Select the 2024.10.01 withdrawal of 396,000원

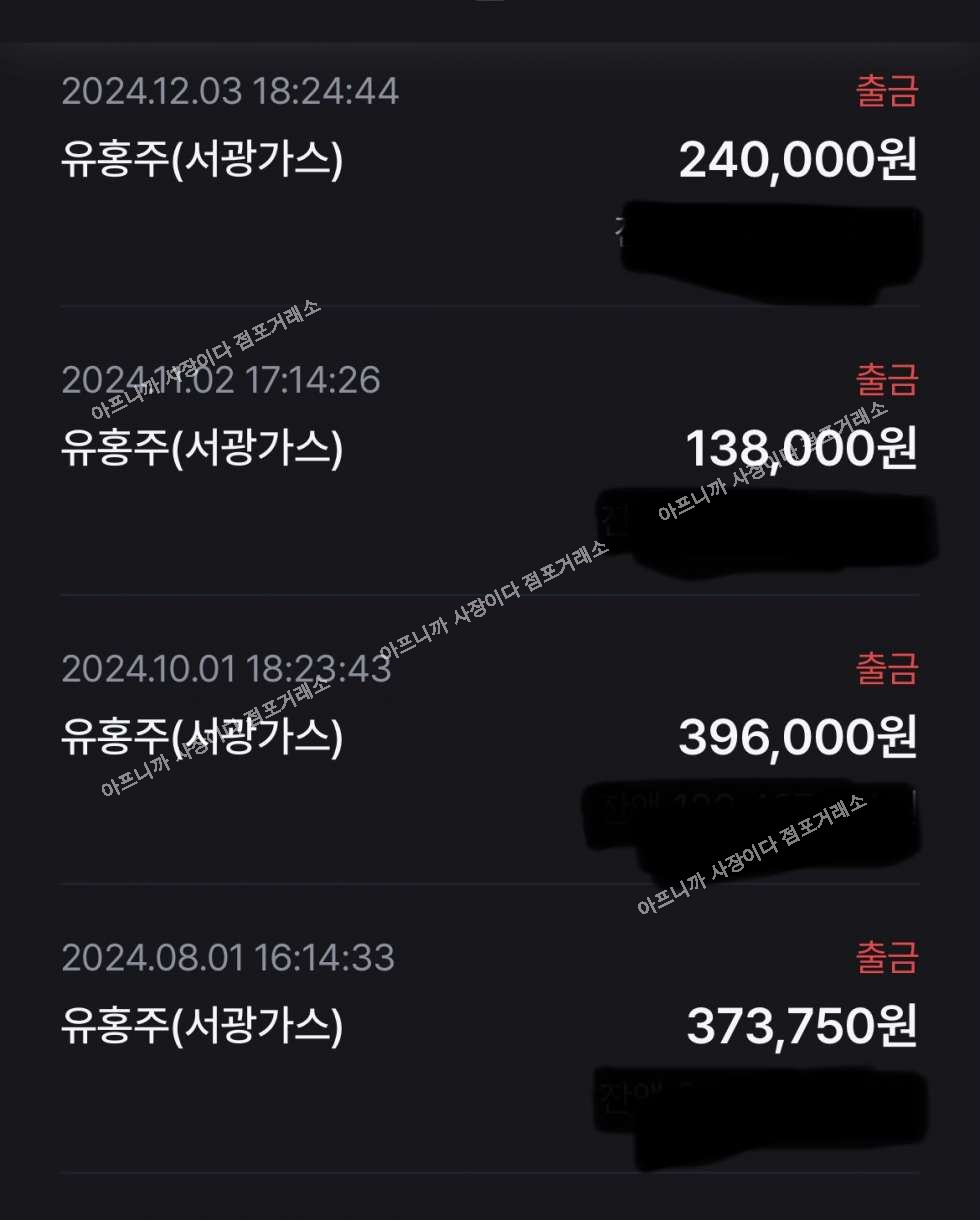pyautogui.click(x=489, y=738)
